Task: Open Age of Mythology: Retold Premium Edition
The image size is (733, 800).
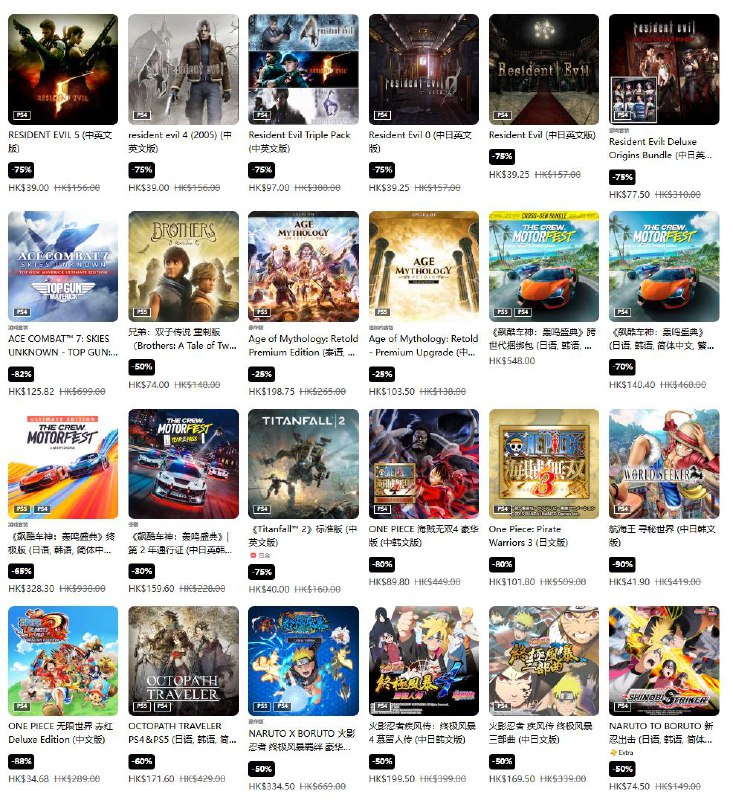Action: click(303, 266)
